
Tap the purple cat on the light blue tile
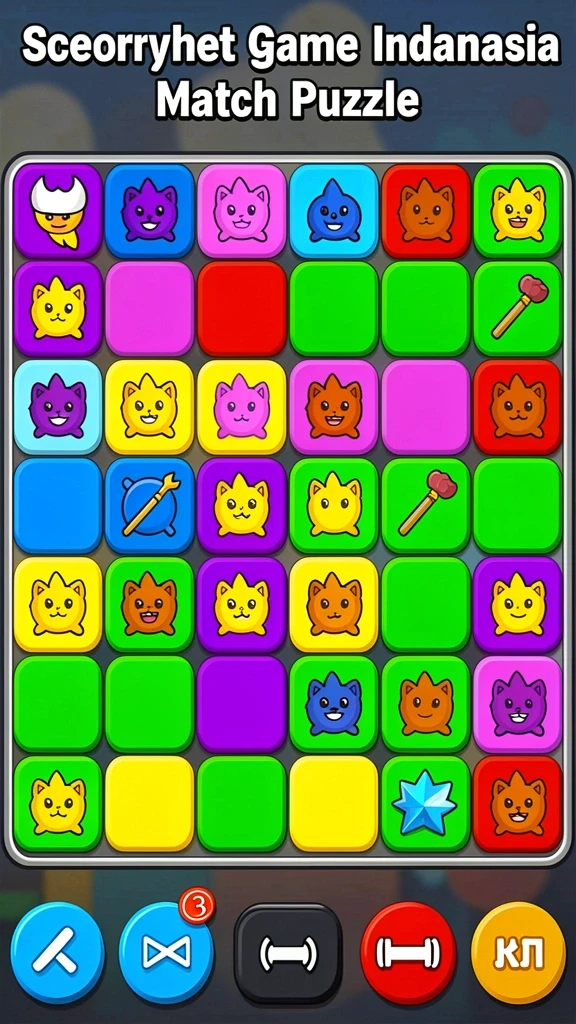tap(58, 407)
